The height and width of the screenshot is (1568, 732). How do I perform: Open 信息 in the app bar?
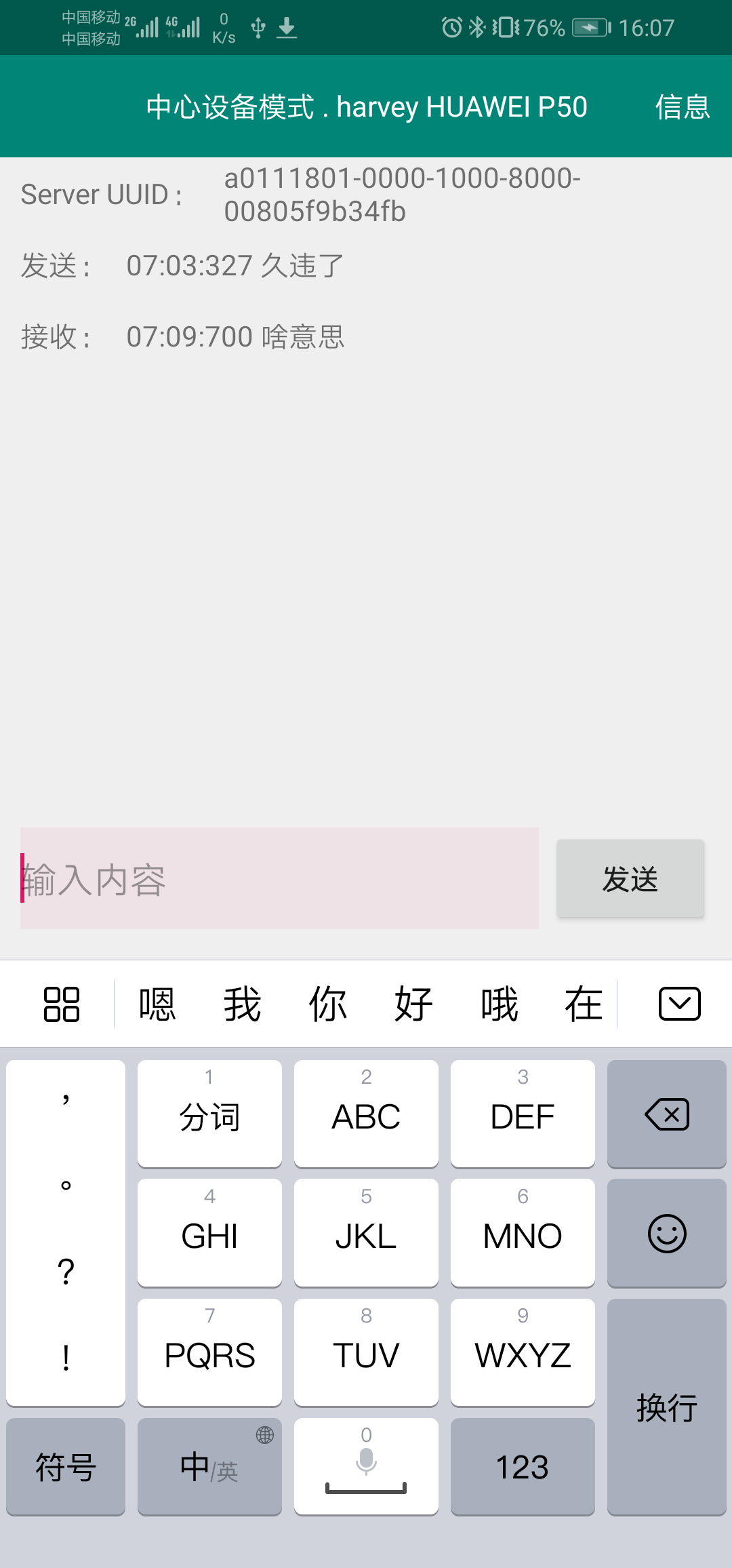(x=682, y=107)
